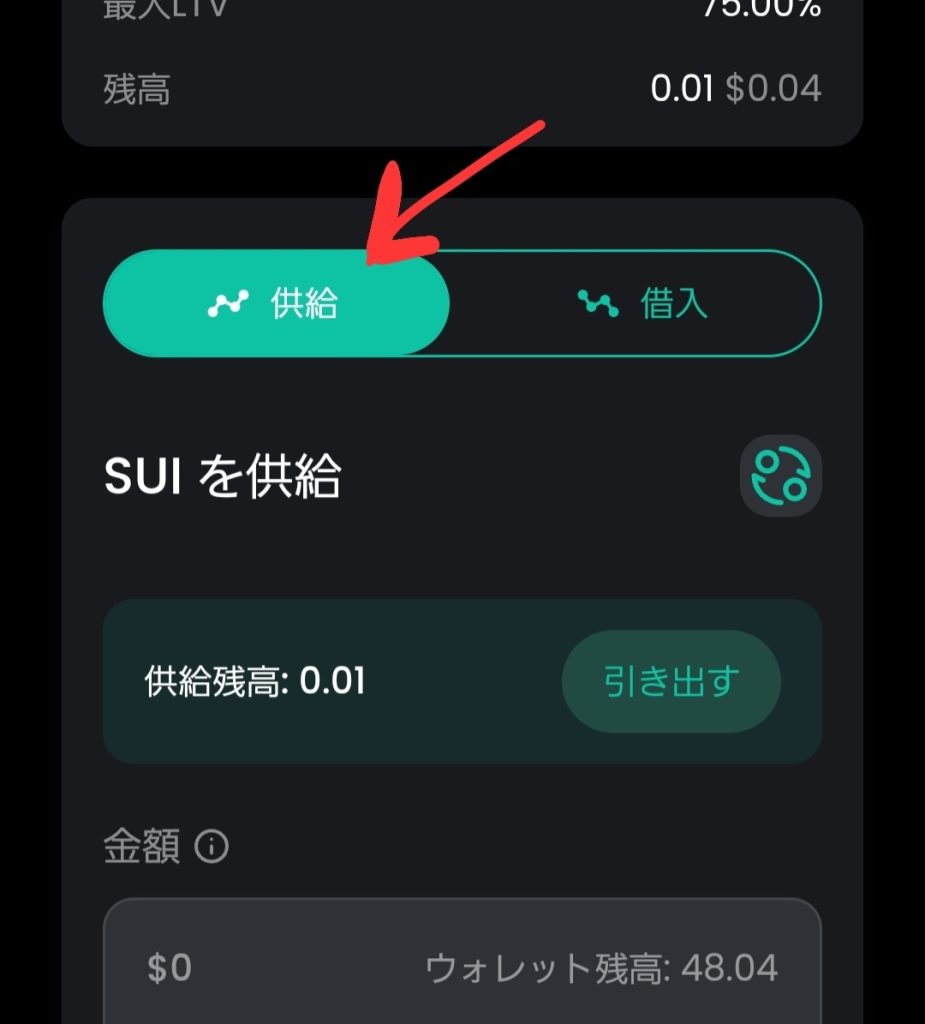This screenshot has height=1024, width=925.
Task: Open the info icon next to 金額
Action: (211, 848)
